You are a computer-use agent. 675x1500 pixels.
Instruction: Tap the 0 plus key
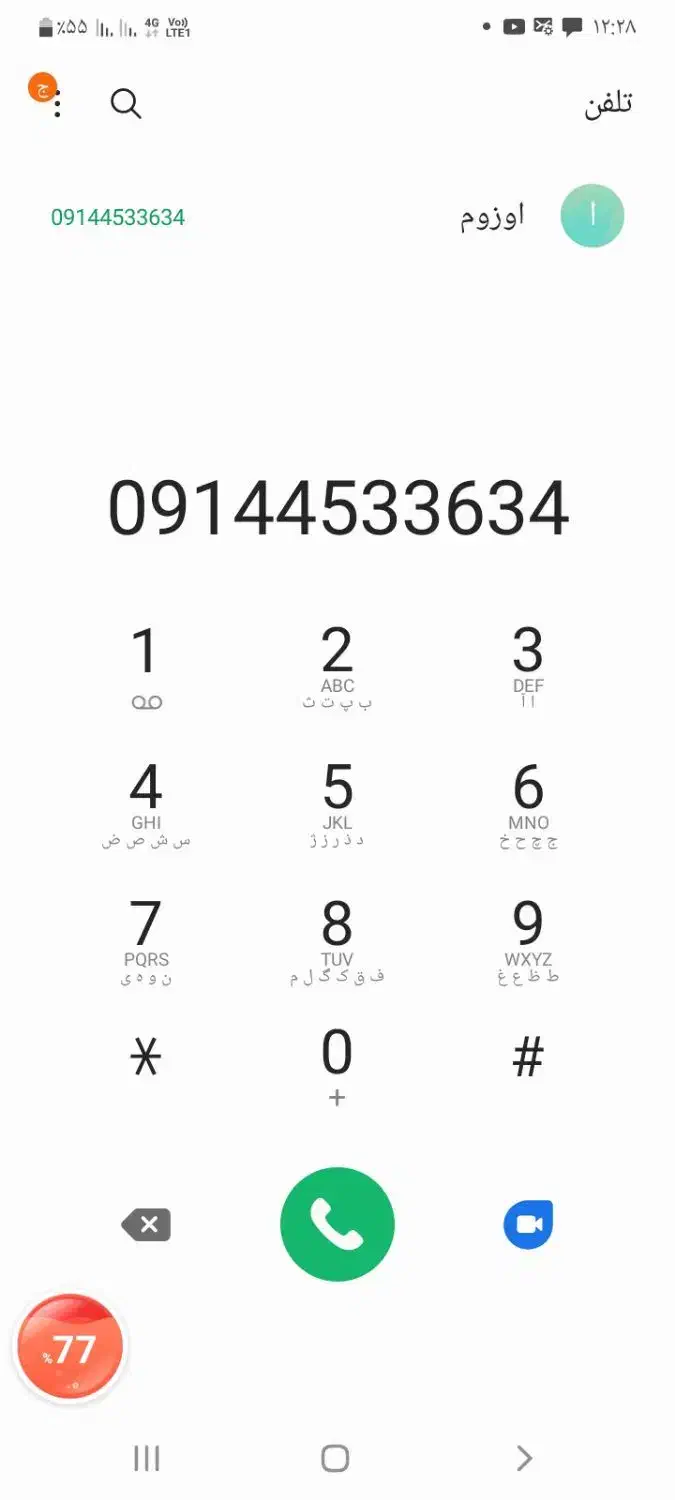tap(337, 1066)
